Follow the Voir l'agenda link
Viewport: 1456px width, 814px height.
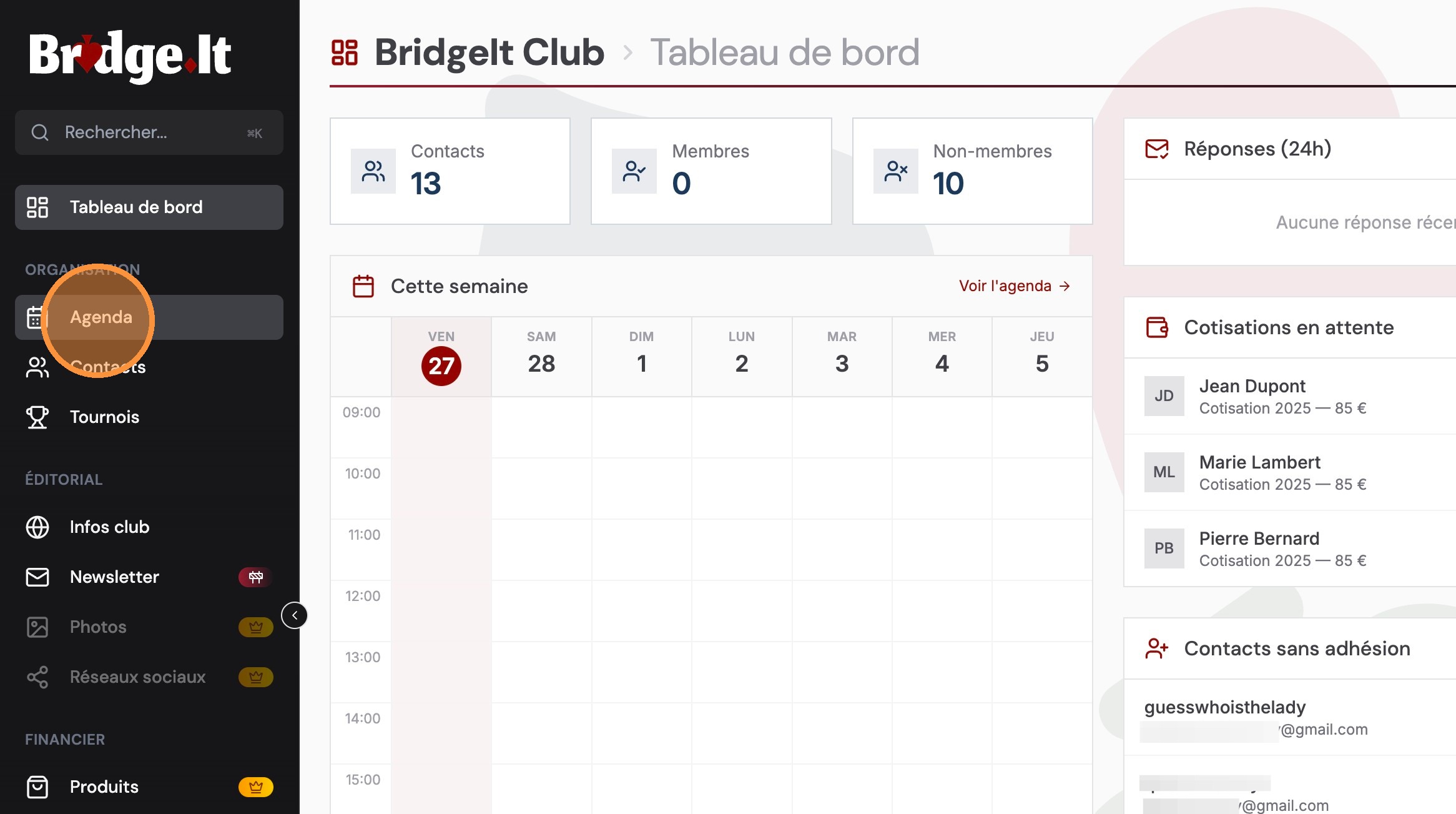[x=1014, y=286]
